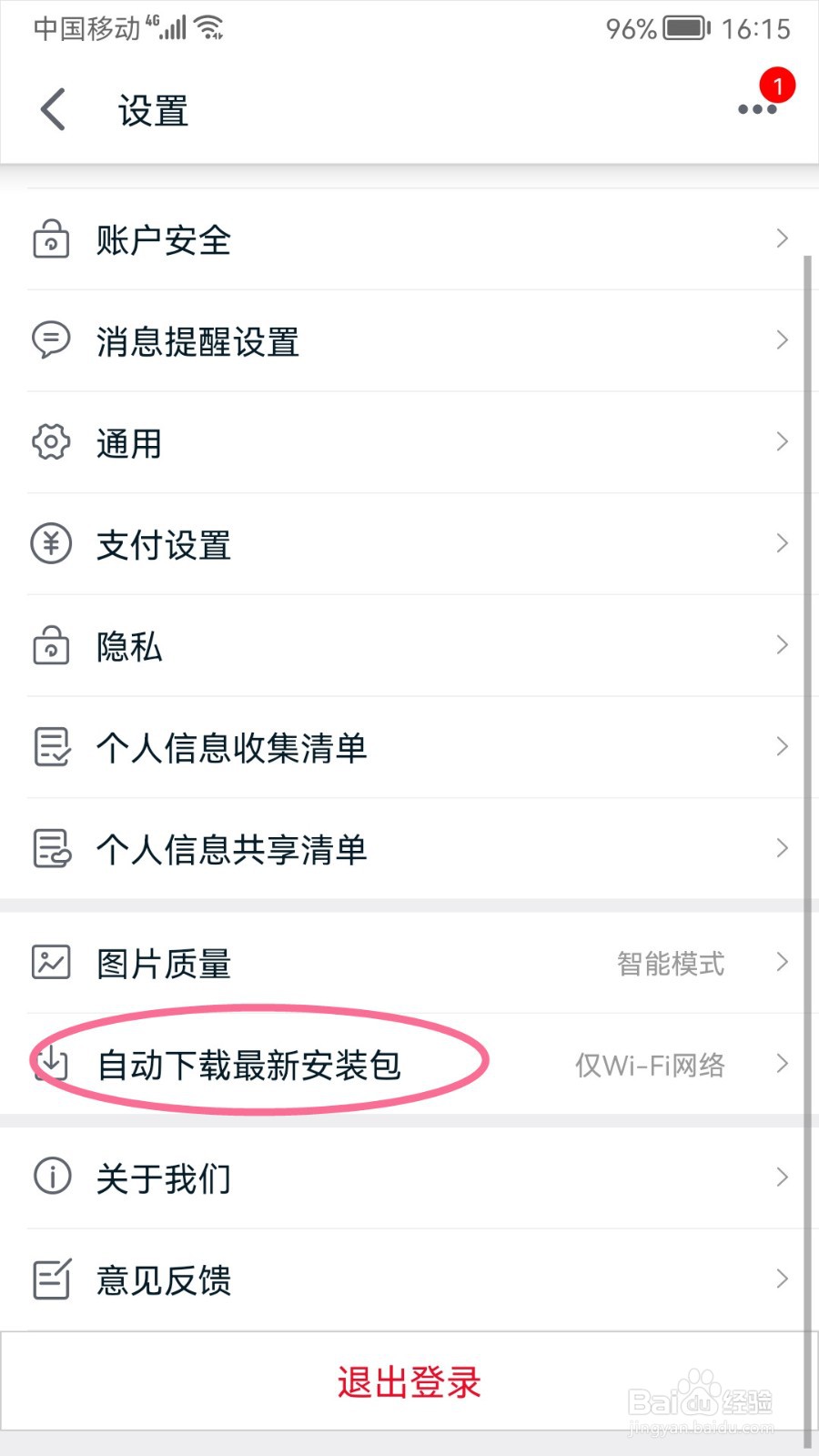Tap the account security lock icon
Screen dimensions: 819x1456
pos(51,240)
